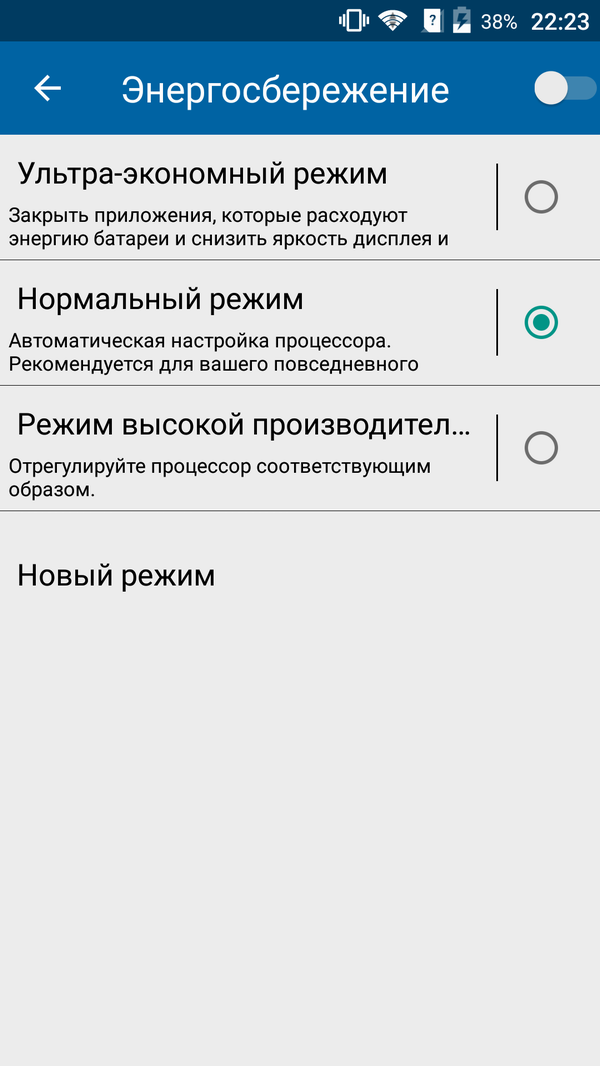Select the Нормальный режим radio button

coord(541,322)
